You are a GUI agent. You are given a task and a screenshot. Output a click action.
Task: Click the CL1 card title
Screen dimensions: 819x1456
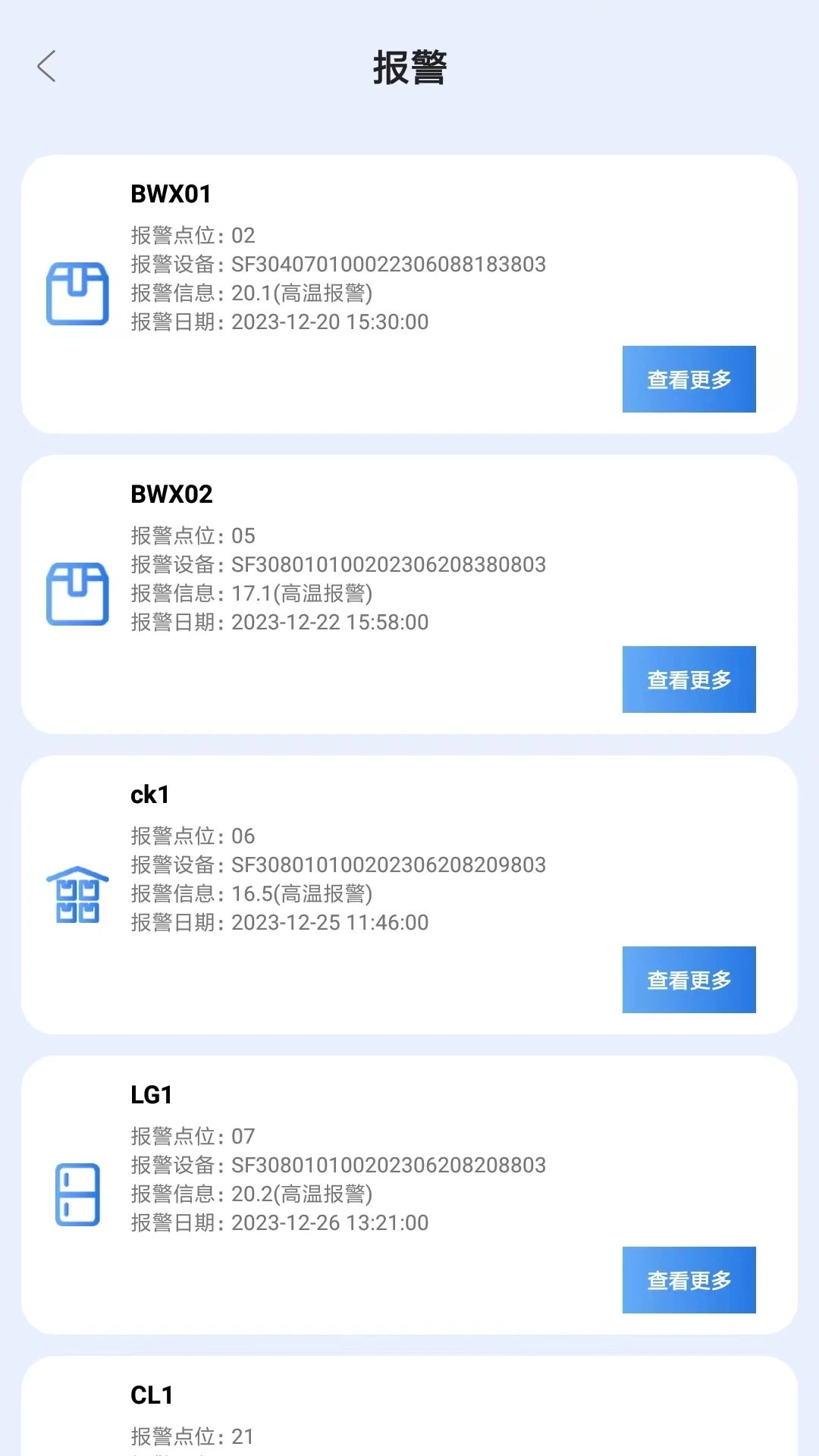tap(149, 1395)
